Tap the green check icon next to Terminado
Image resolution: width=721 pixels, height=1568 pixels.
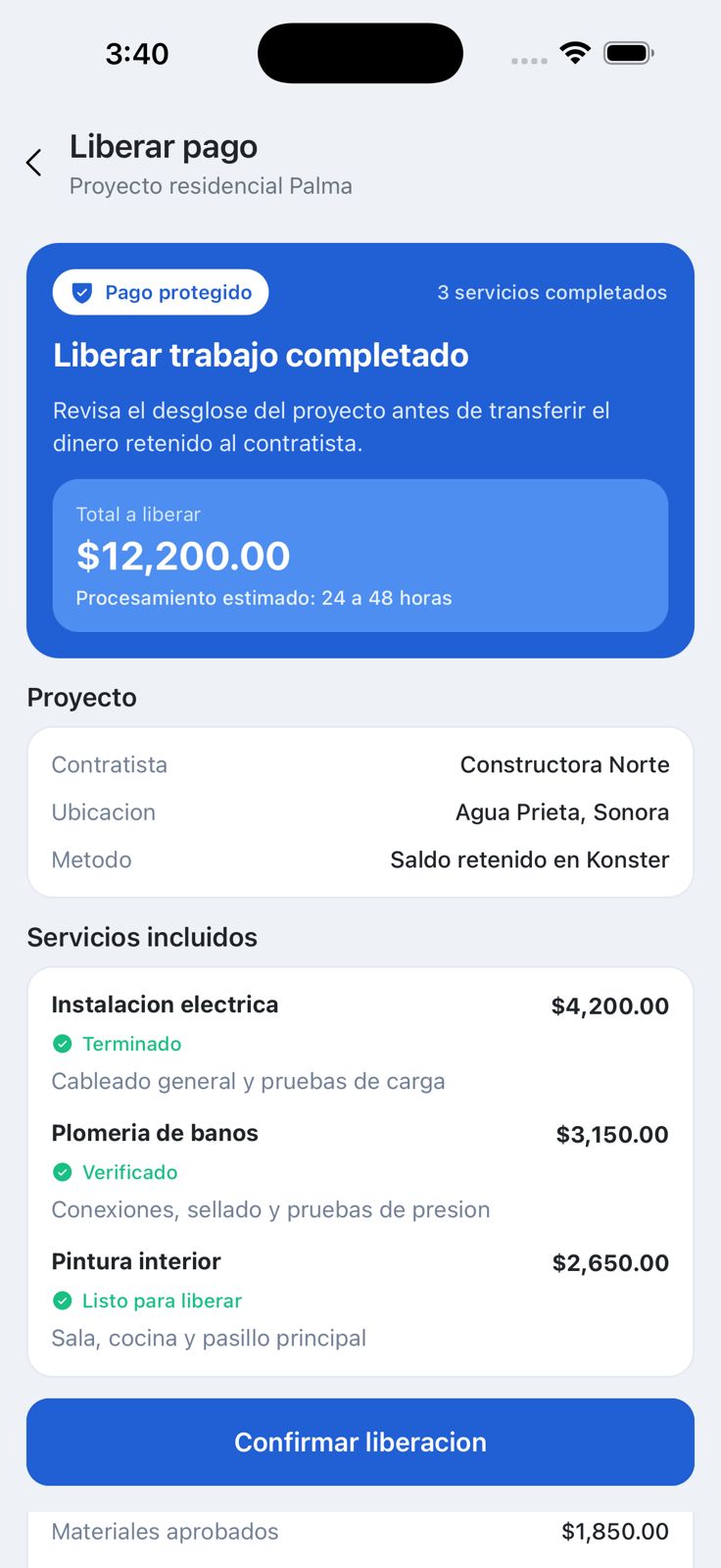tap(62, 1044)
